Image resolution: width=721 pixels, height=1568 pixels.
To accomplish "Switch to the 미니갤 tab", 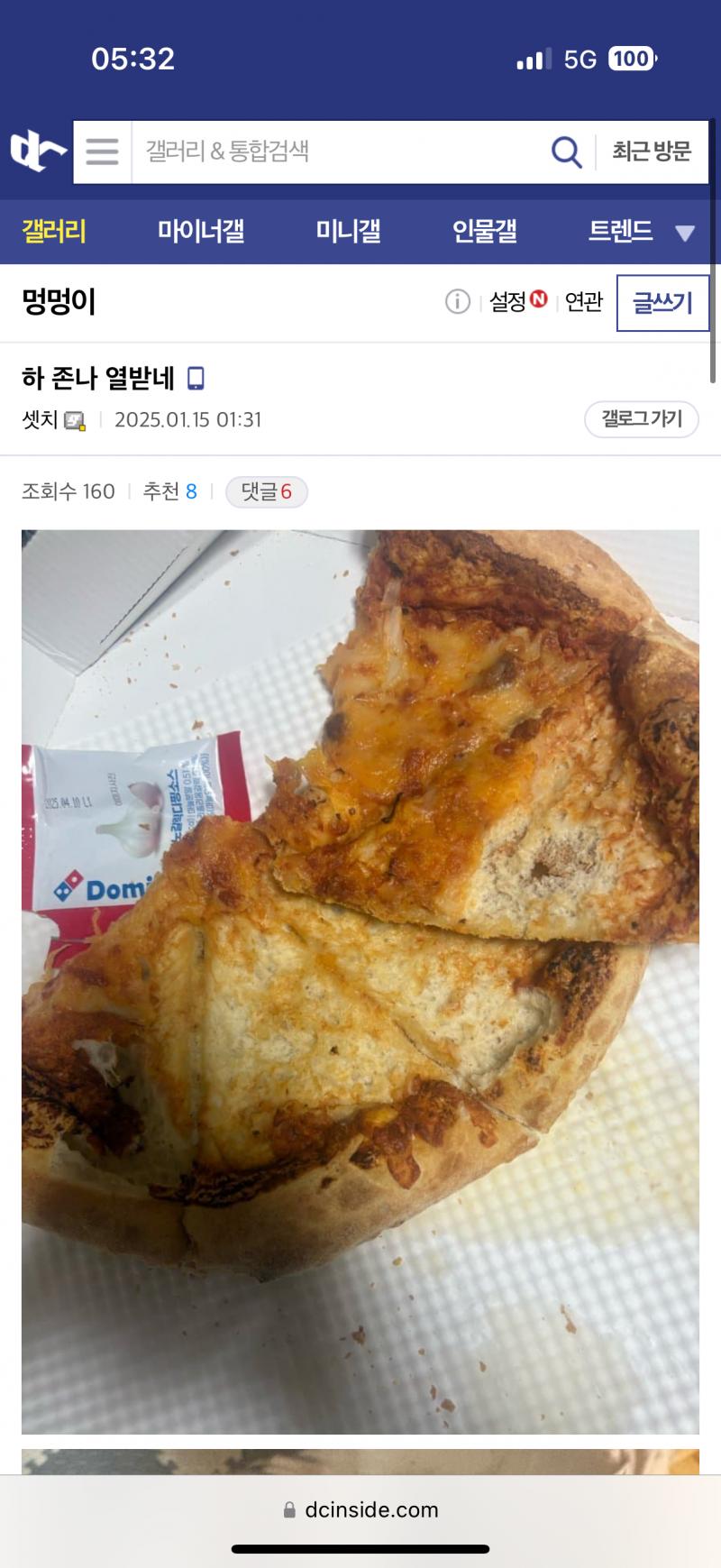I will tap(348, 232).
